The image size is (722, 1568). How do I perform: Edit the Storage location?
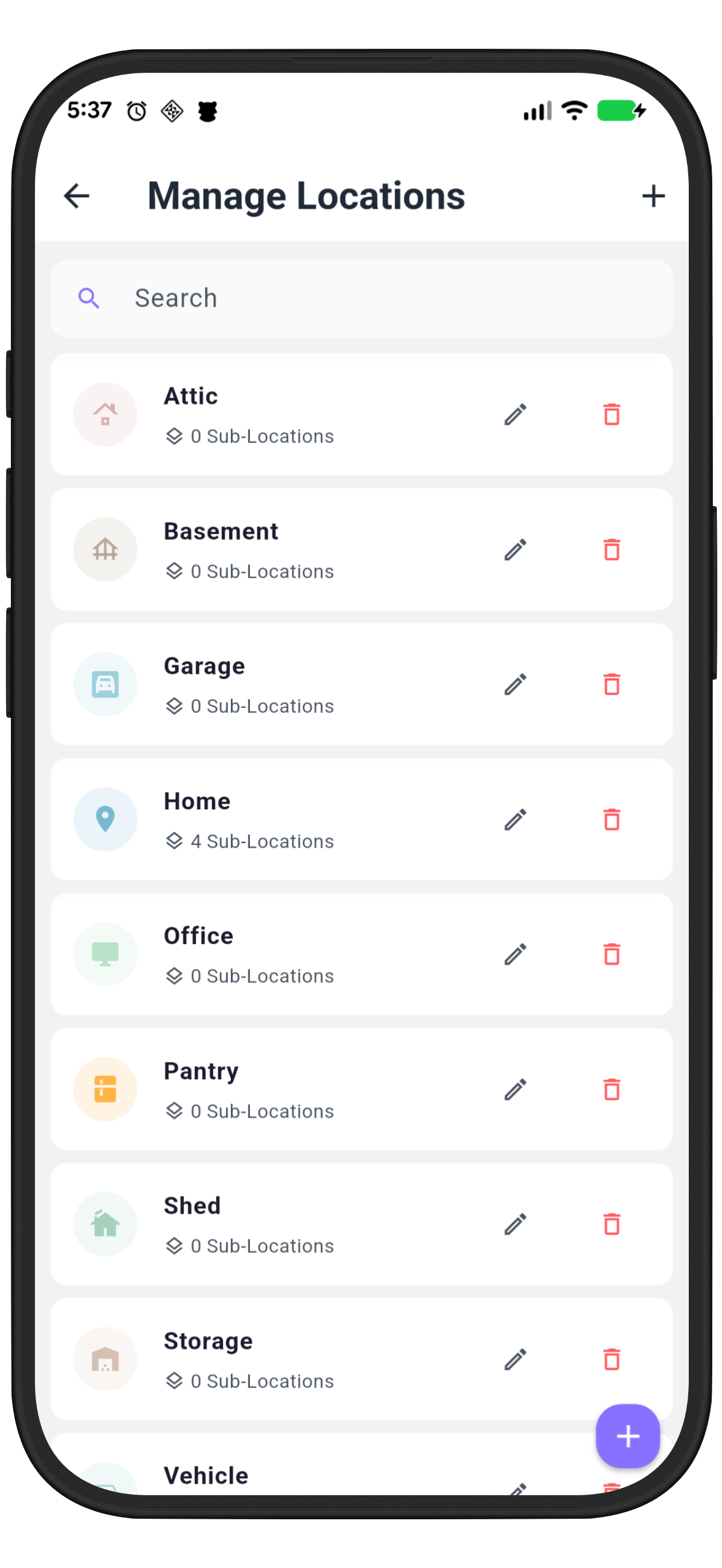[x=516, y=1360]
